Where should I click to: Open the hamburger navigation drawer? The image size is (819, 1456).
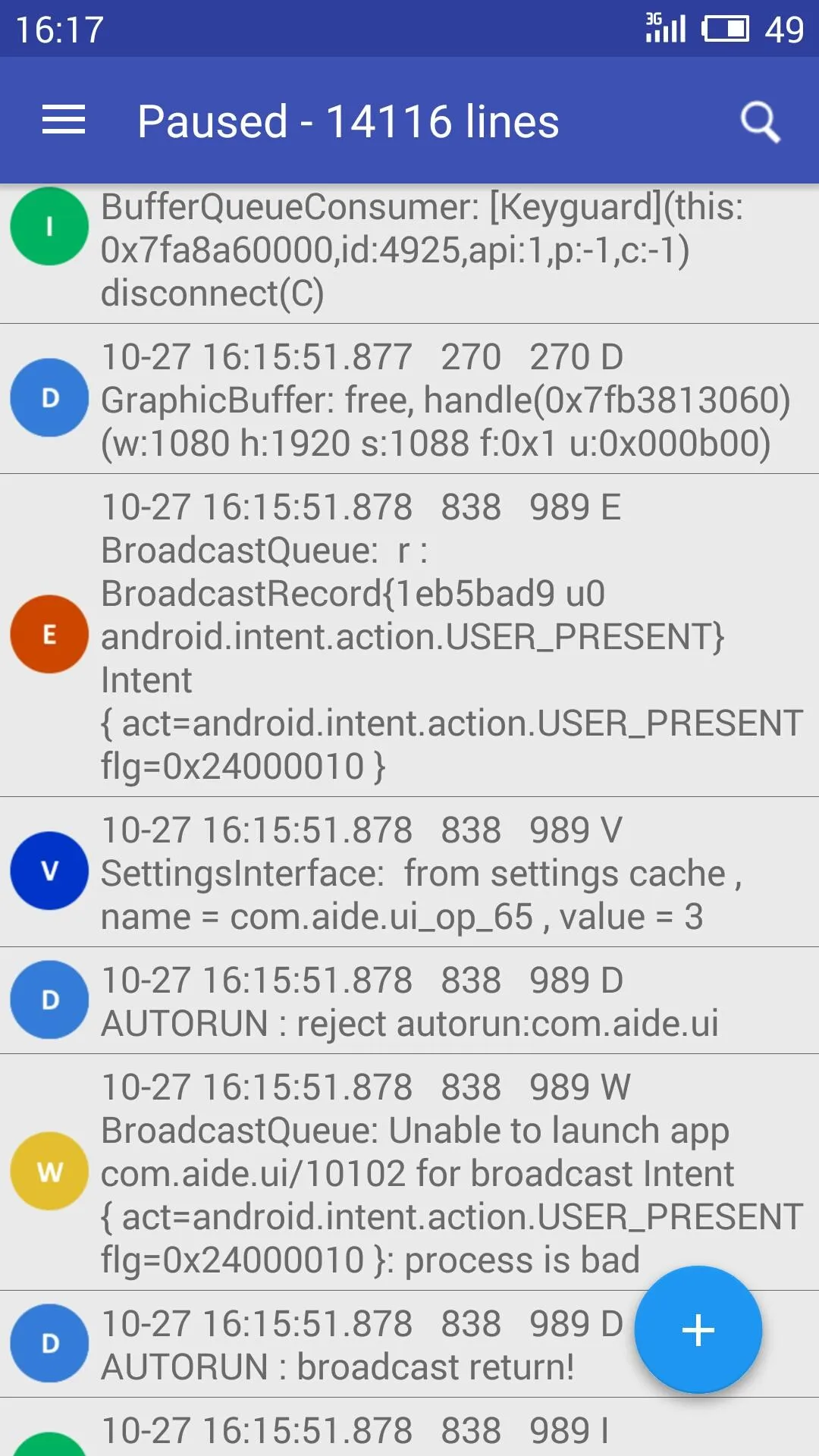point(64,121)
